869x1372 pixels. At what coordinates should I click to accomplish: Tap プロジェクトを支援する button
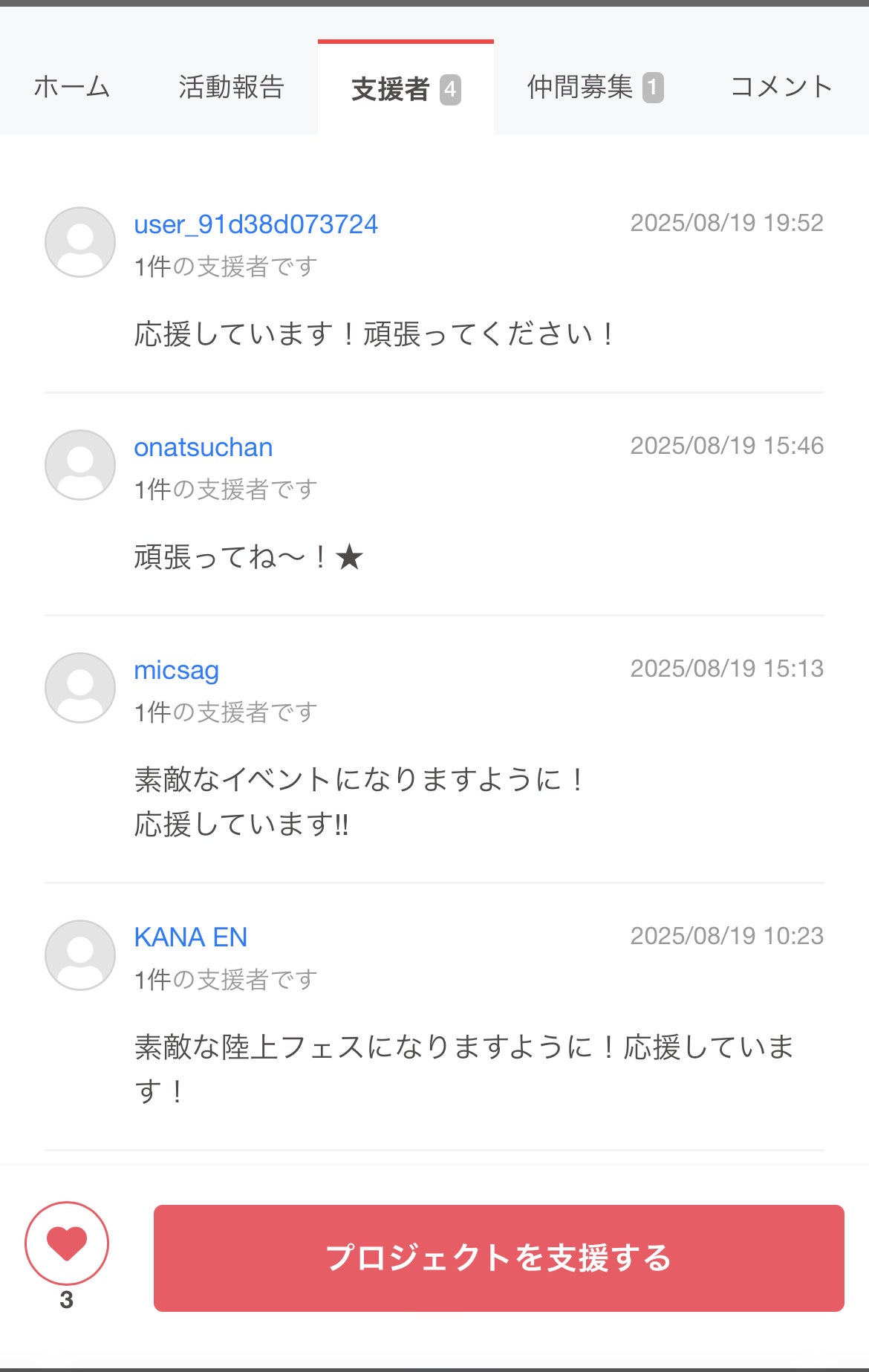coord(498,1258)
